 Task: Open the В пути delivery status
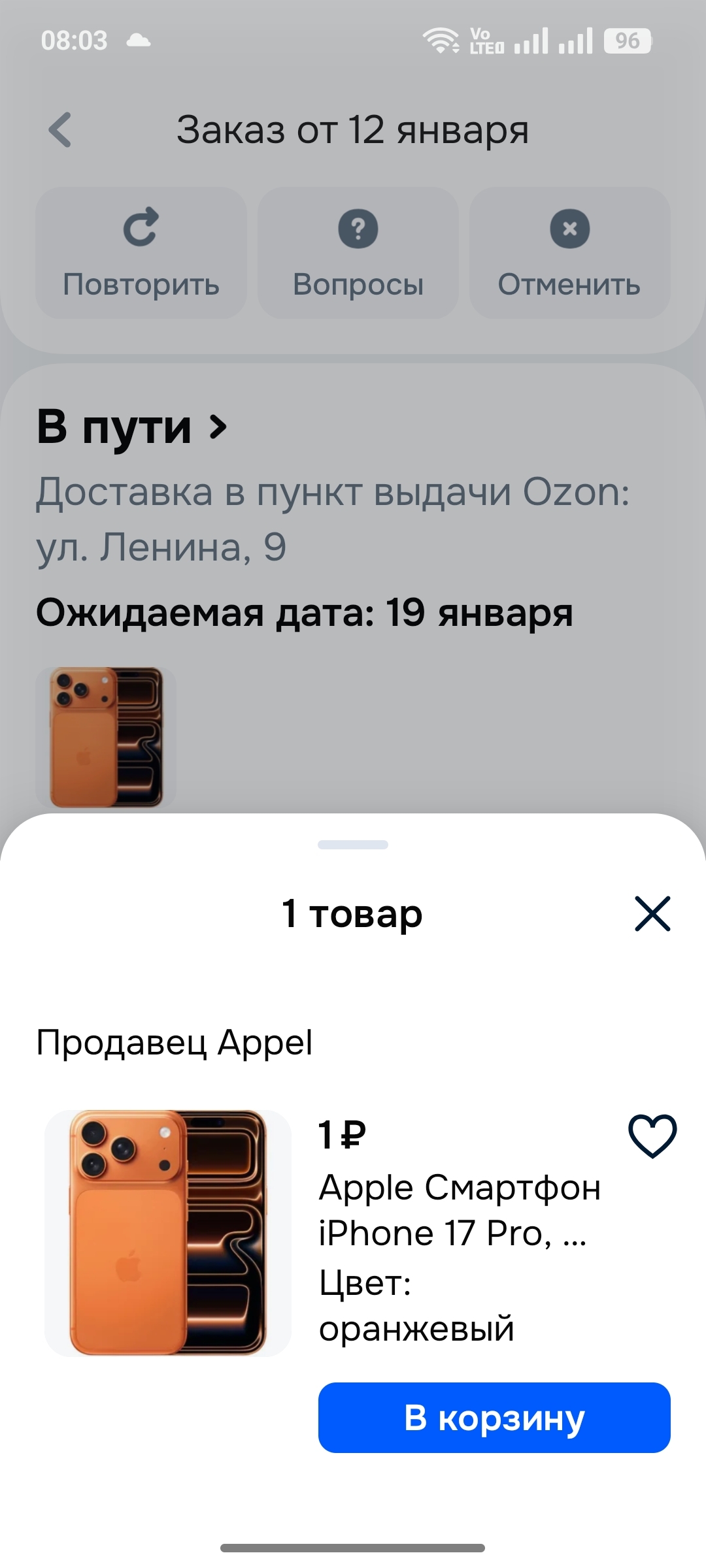(131, 428)
